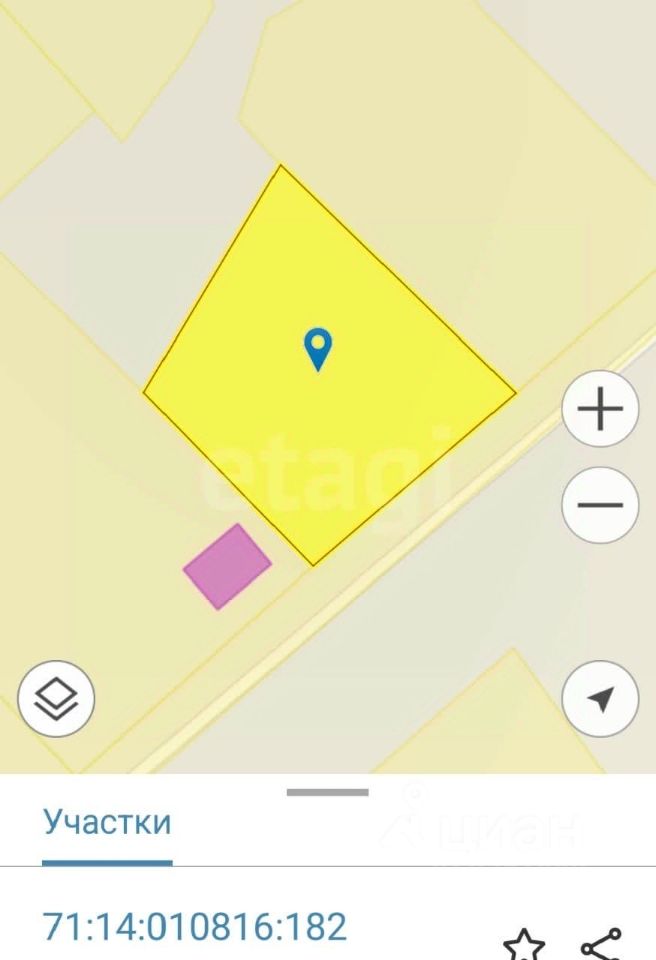
Task: Open the map layers selector
Action: [x=56, y=698]
